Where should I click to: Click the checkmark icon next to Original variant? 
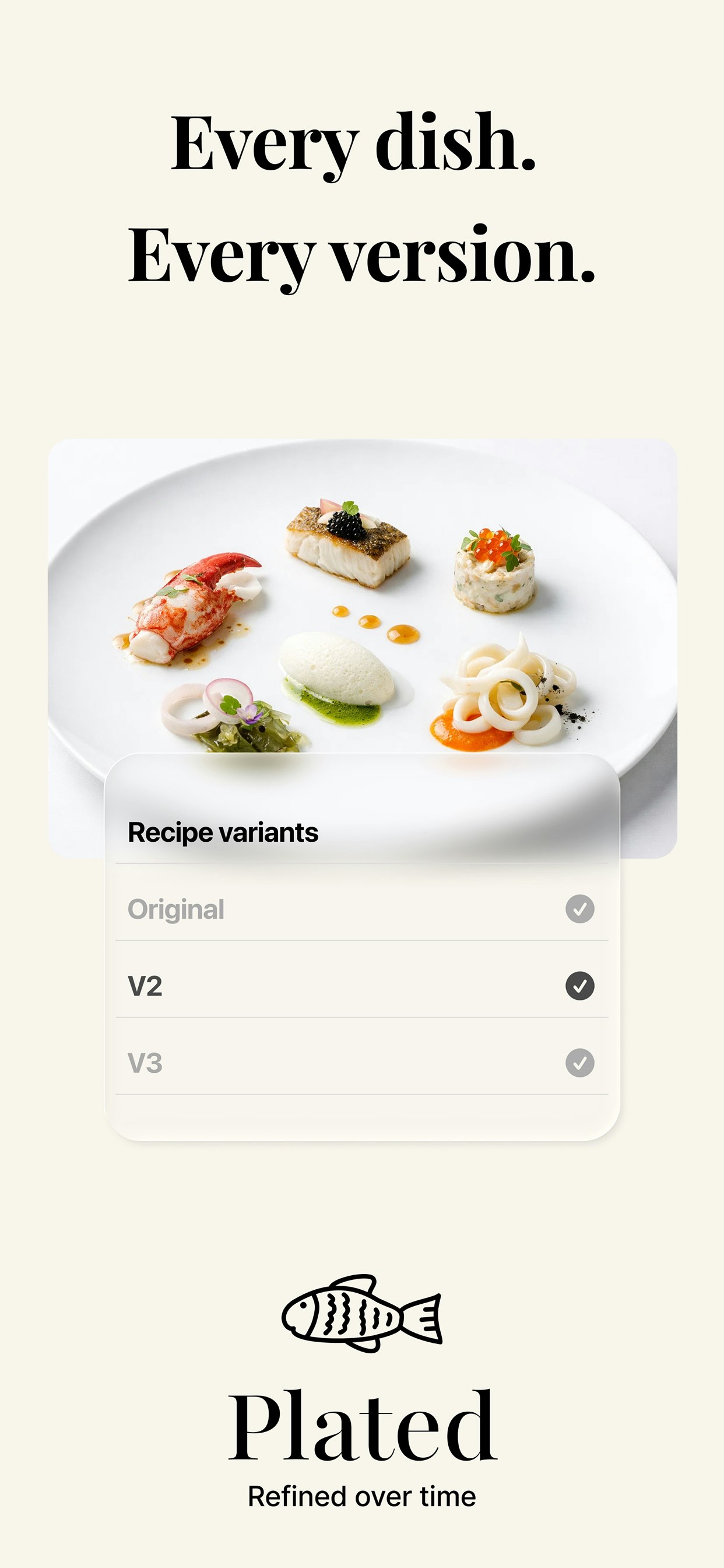579,910
